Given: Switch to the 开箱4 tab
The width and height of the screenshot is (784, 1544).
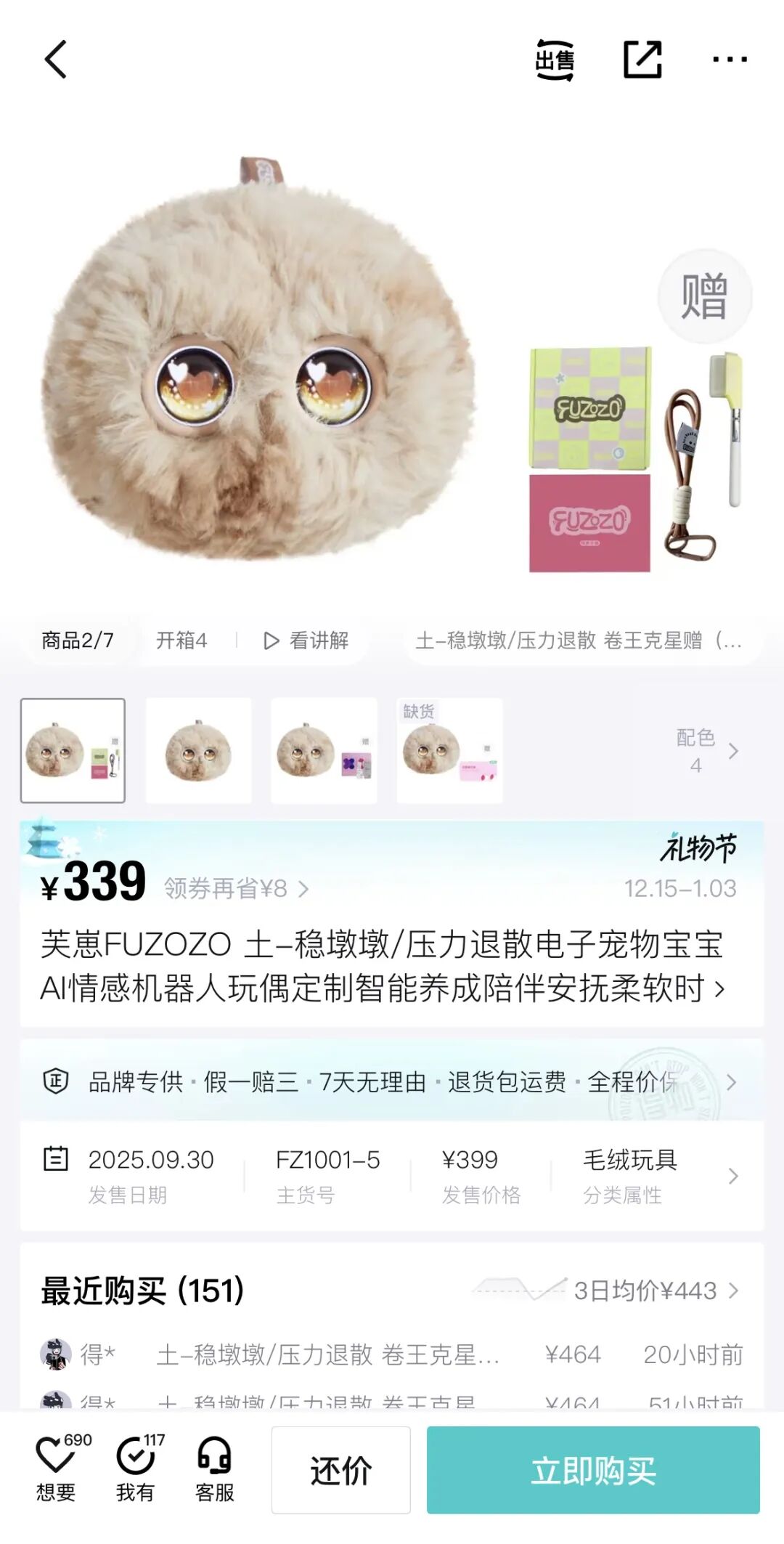Looking at the screenshot, I should click(181, 641).
